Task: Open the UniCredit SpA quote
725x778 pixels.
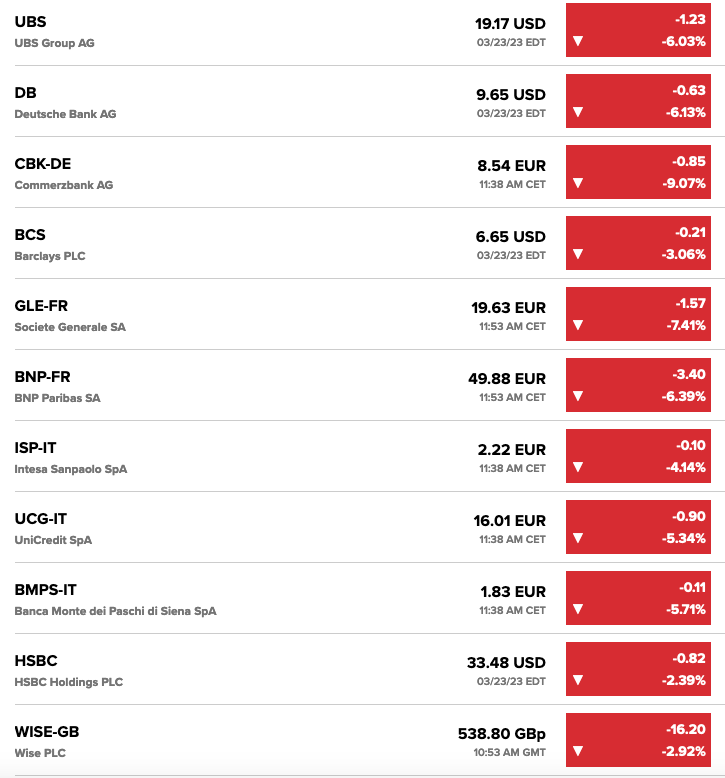Action: tap(41, 519)
